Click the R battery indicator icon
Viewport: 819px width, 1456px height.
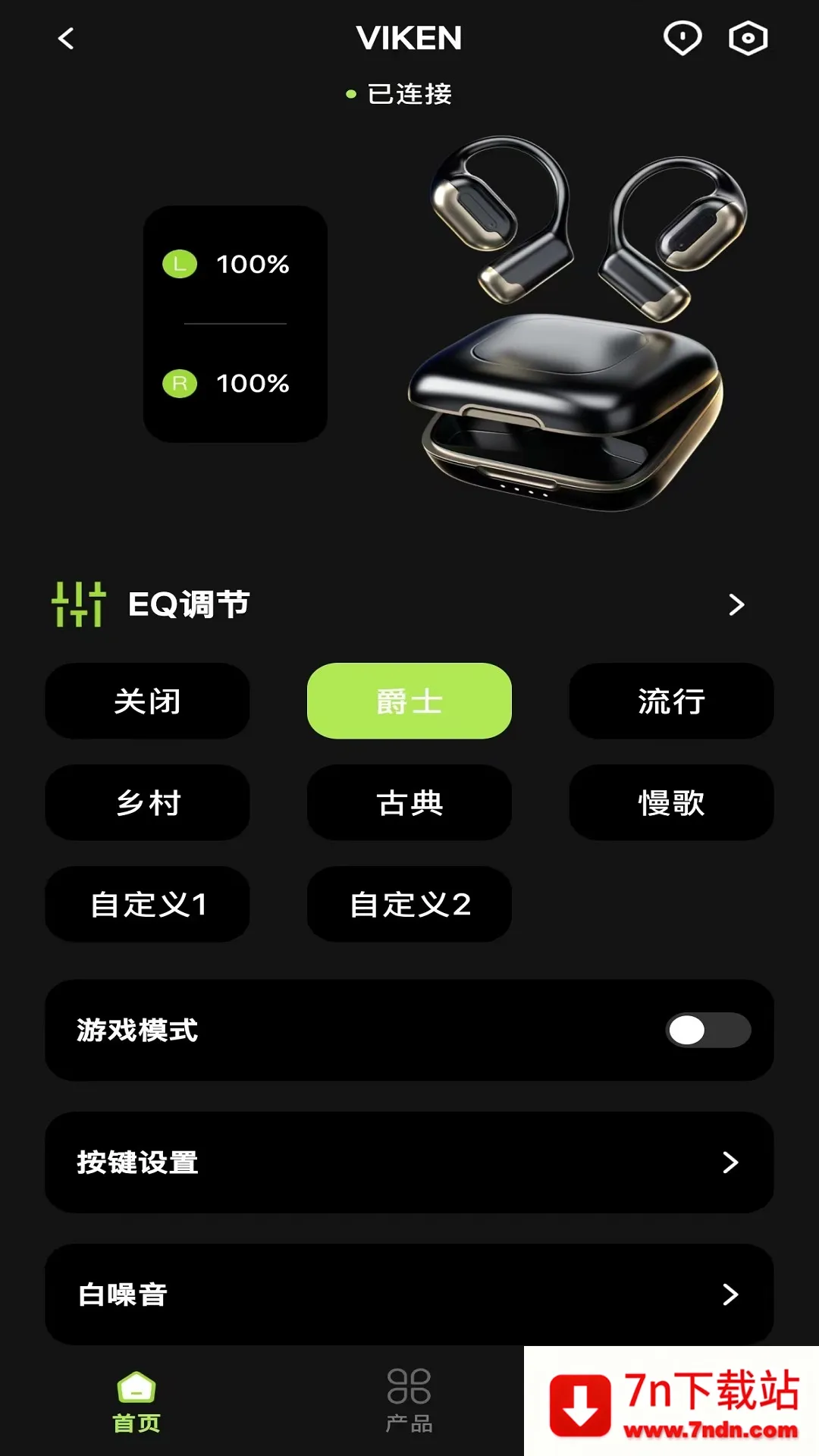(180, 384)
